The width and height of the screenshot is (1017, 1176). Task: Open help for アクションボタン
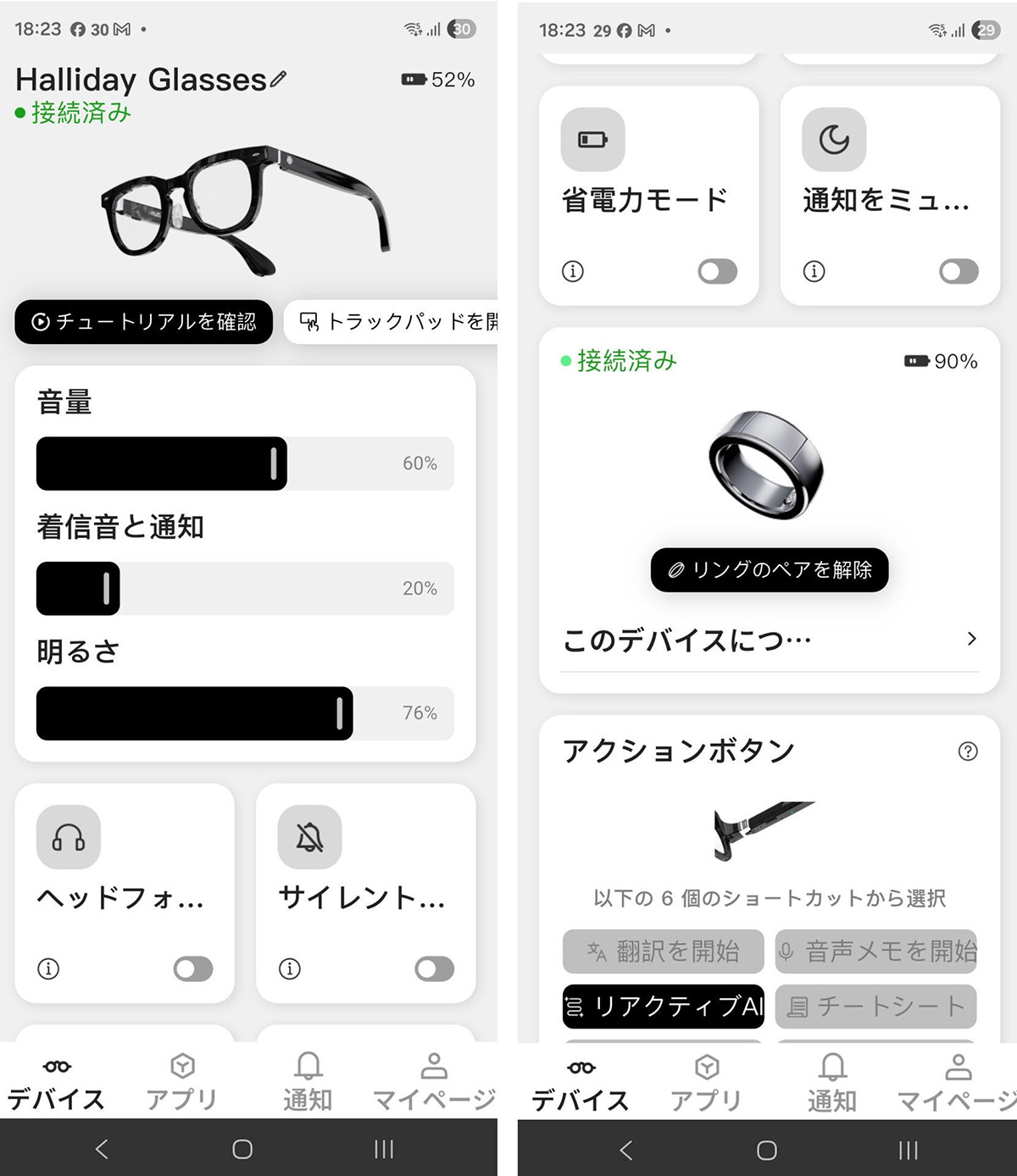(x=968, y=752)
